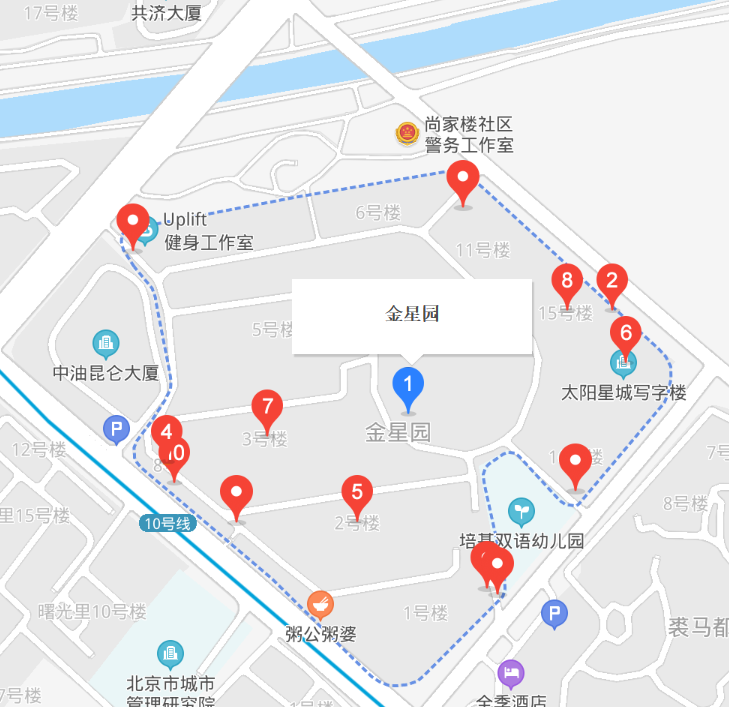Select red marker number 2
729x707 pixels.
click(612, 281)
